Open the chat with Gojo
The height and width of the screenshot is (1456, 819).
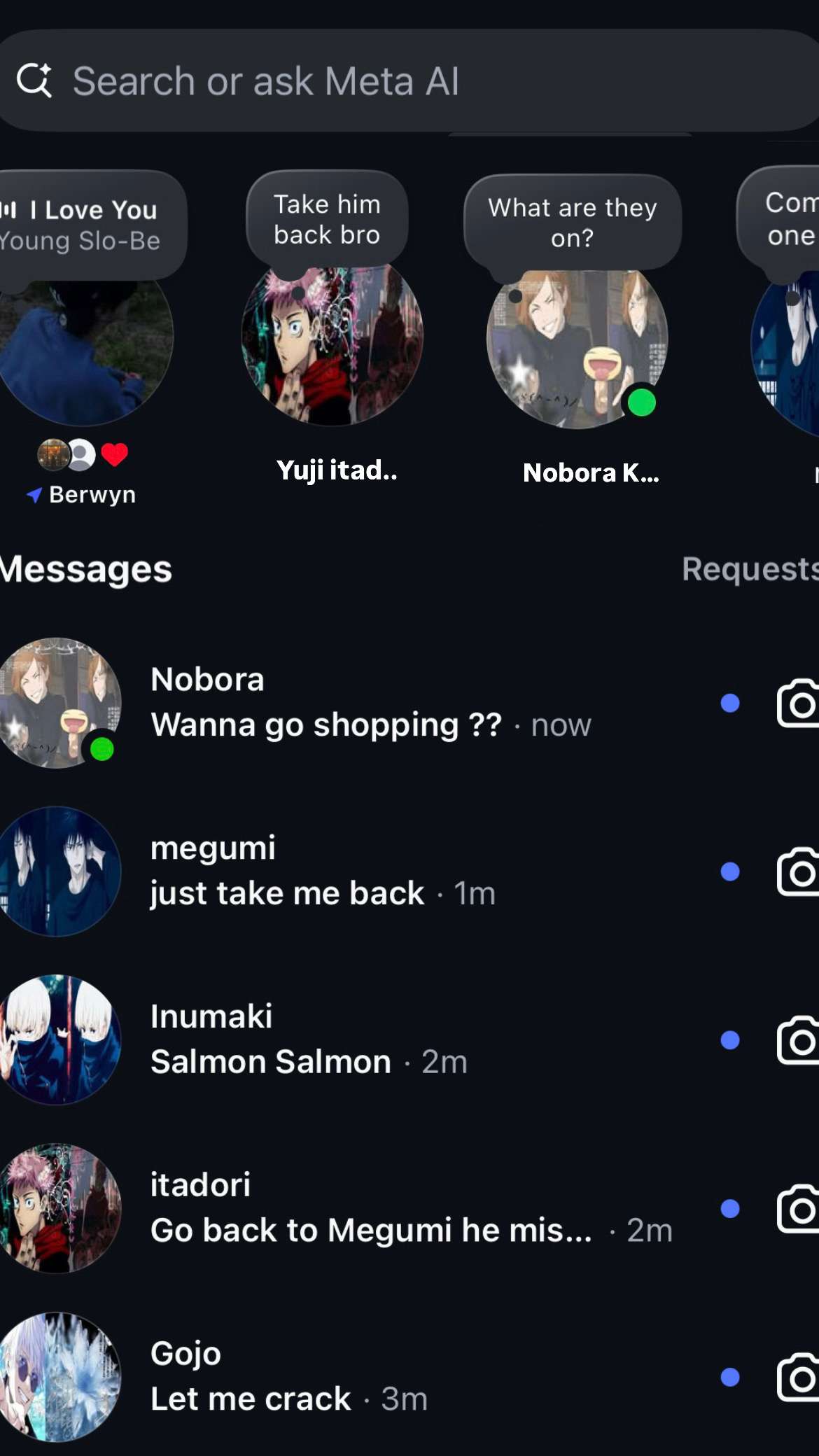pyautogui.click(x=287, y=1377)
